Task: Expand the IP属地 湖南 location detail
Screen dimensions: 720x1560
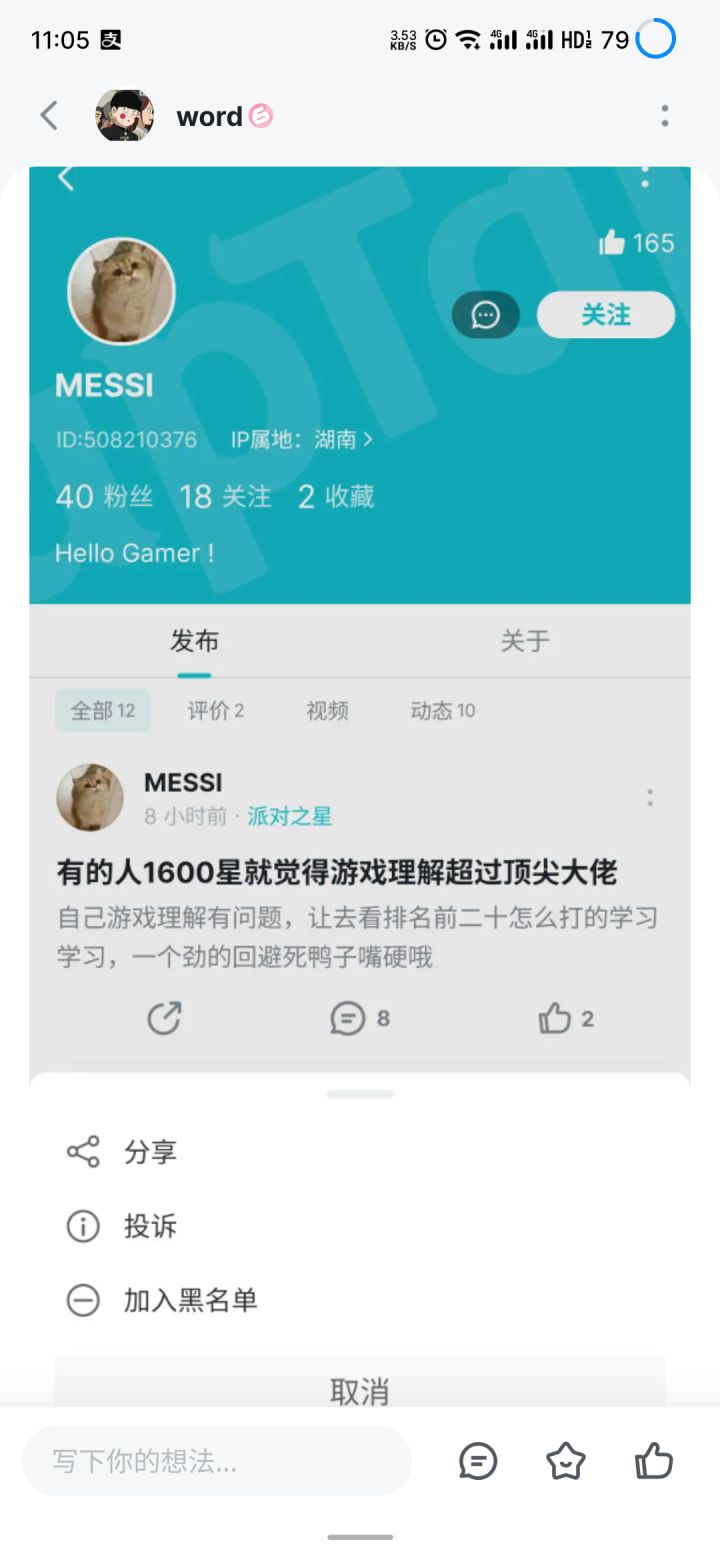Action: tap(301, 439)
